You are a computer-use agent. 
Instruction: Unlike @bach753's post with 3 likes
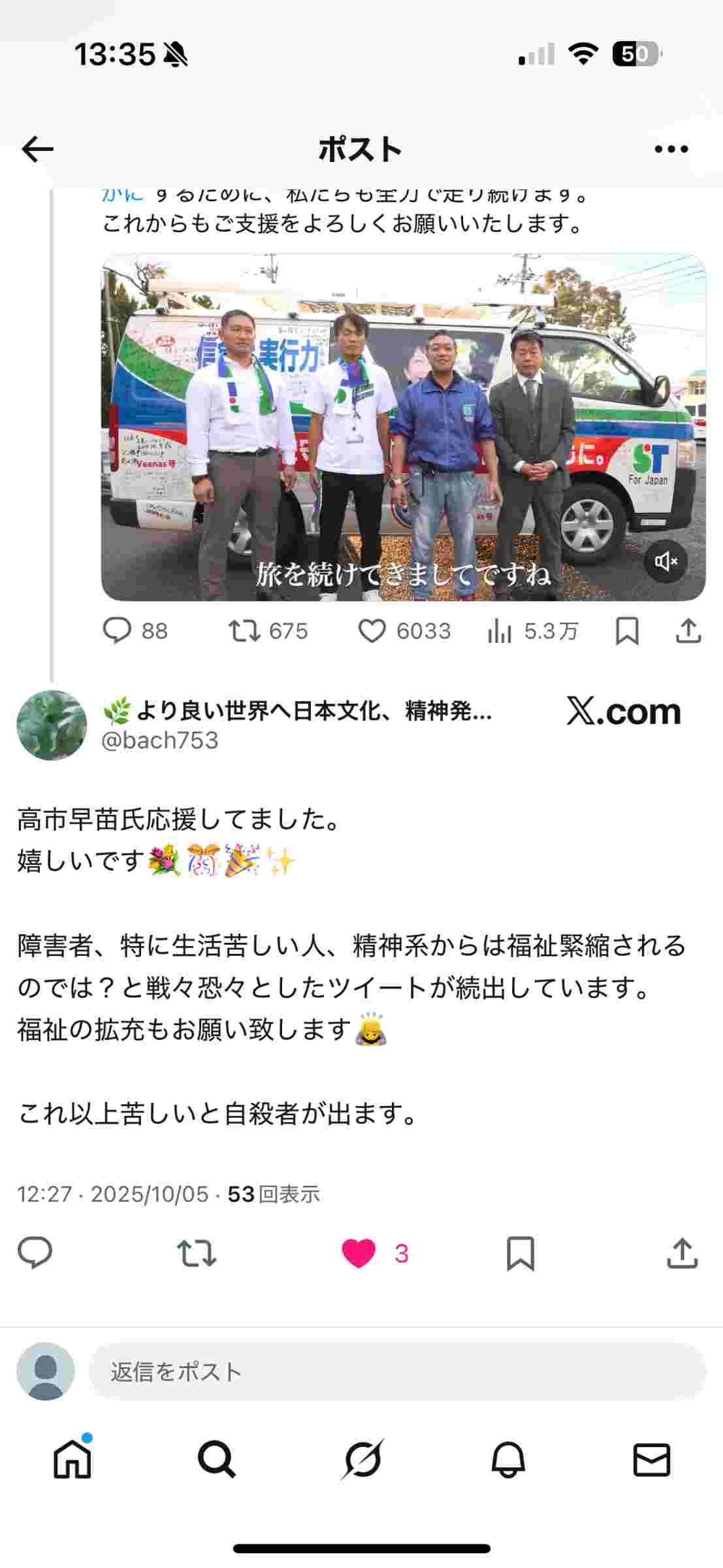[x=359, y=1253]
